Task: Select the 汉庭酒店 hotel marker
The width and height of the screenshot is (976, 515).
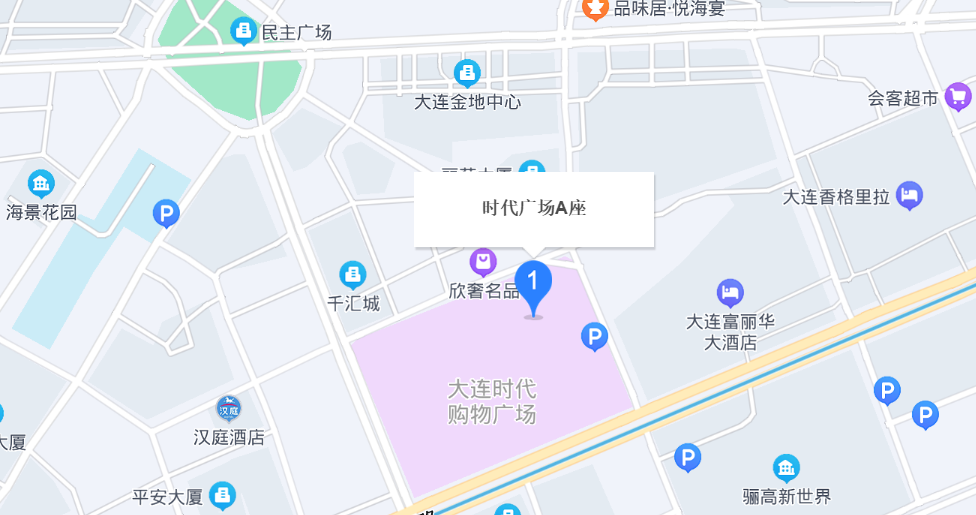Action: click(229, 409)
